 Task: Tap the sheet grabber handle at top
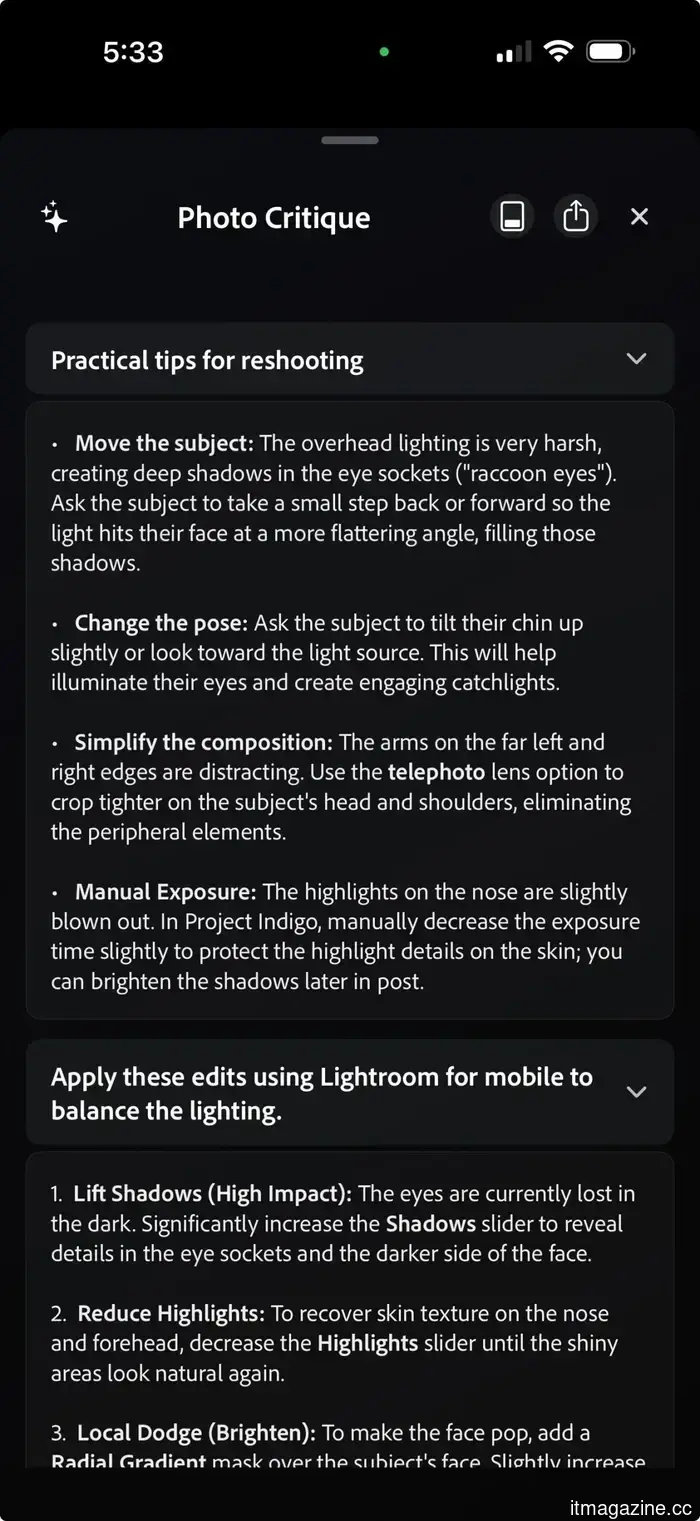(350, 140)
